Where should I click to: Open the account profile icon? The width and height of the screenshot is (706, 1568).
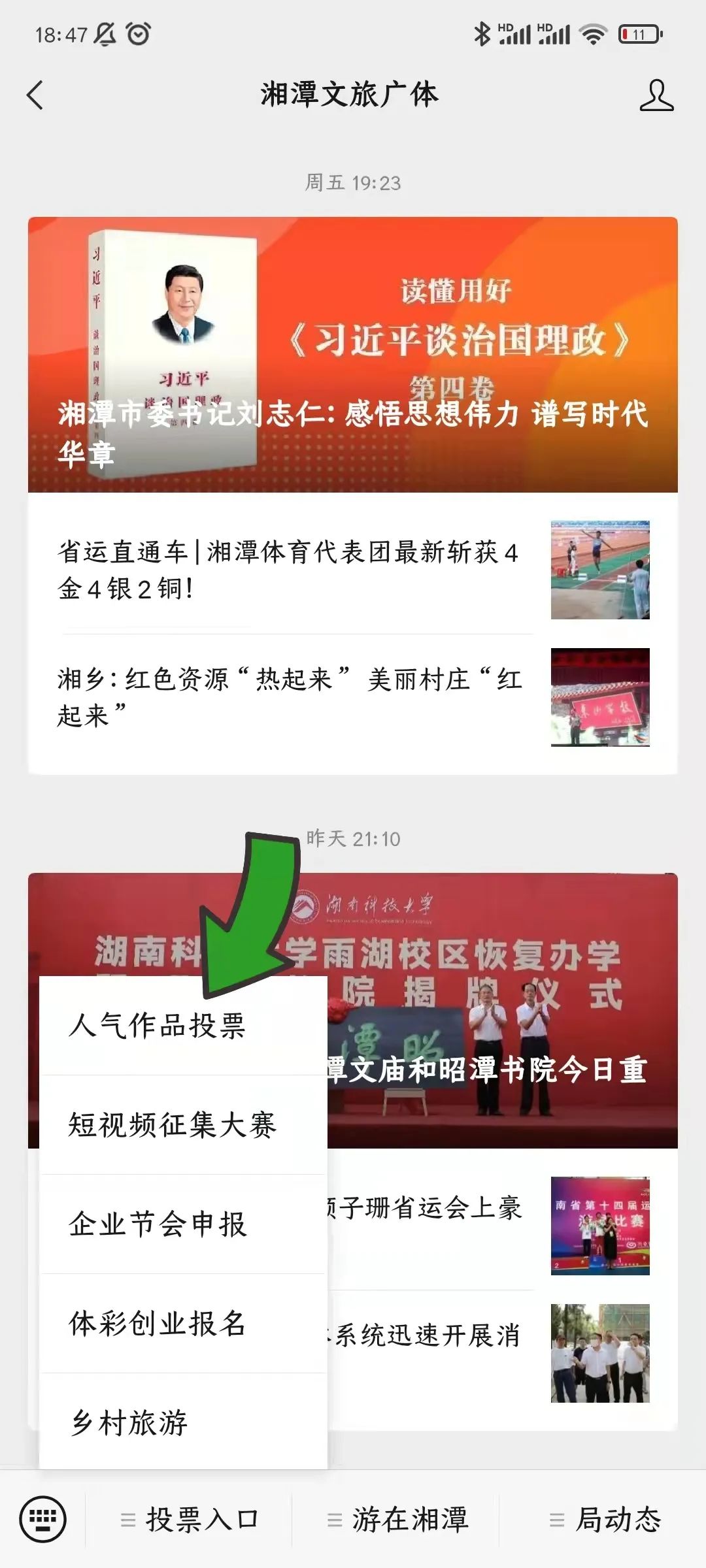click(x=656, y=95)
